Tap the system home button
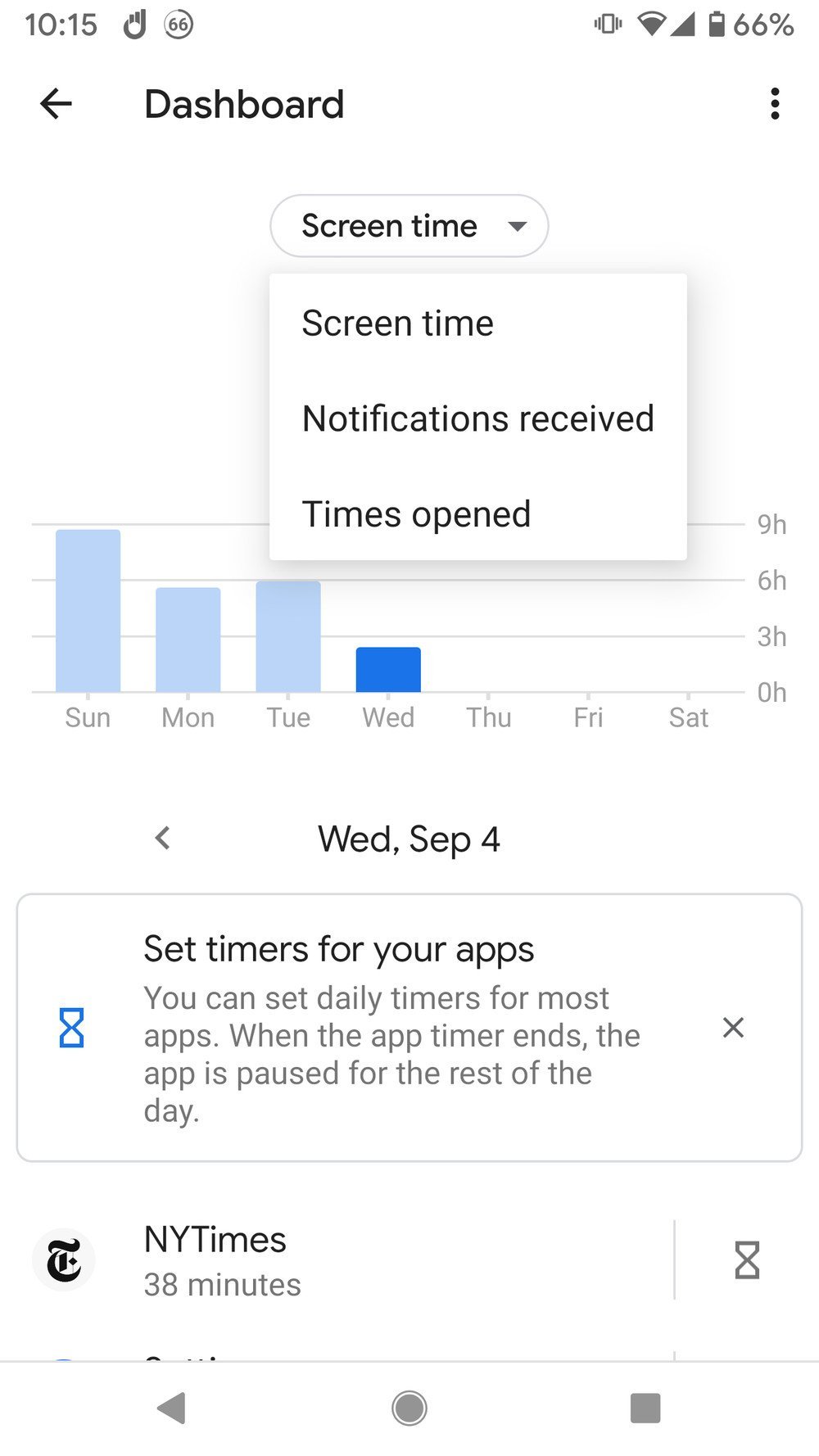 (x=409, y=1409)
